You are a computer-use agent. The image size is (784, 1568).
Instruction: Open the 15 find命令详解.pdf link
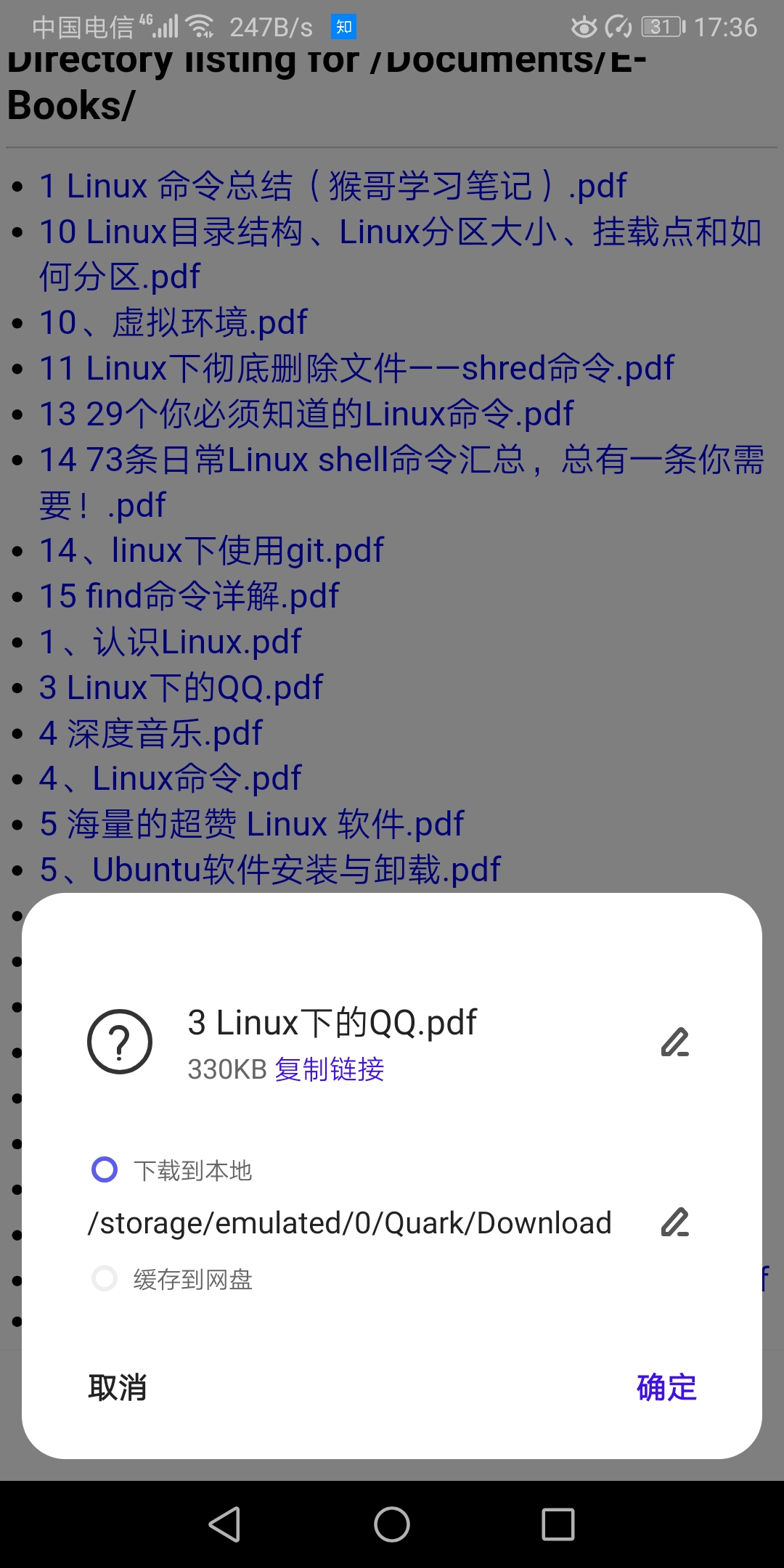pyautogui.click(x=187, y=595)
